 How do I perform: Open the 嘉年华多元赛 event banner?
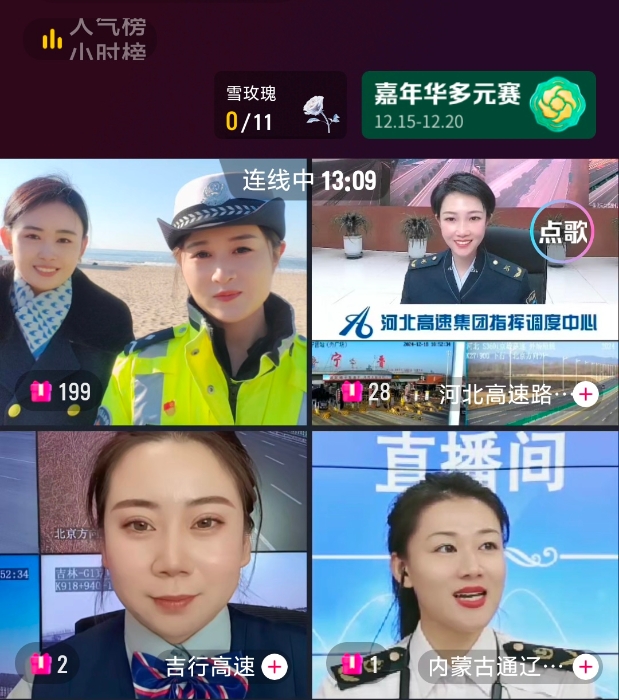(x=478, y=105)
